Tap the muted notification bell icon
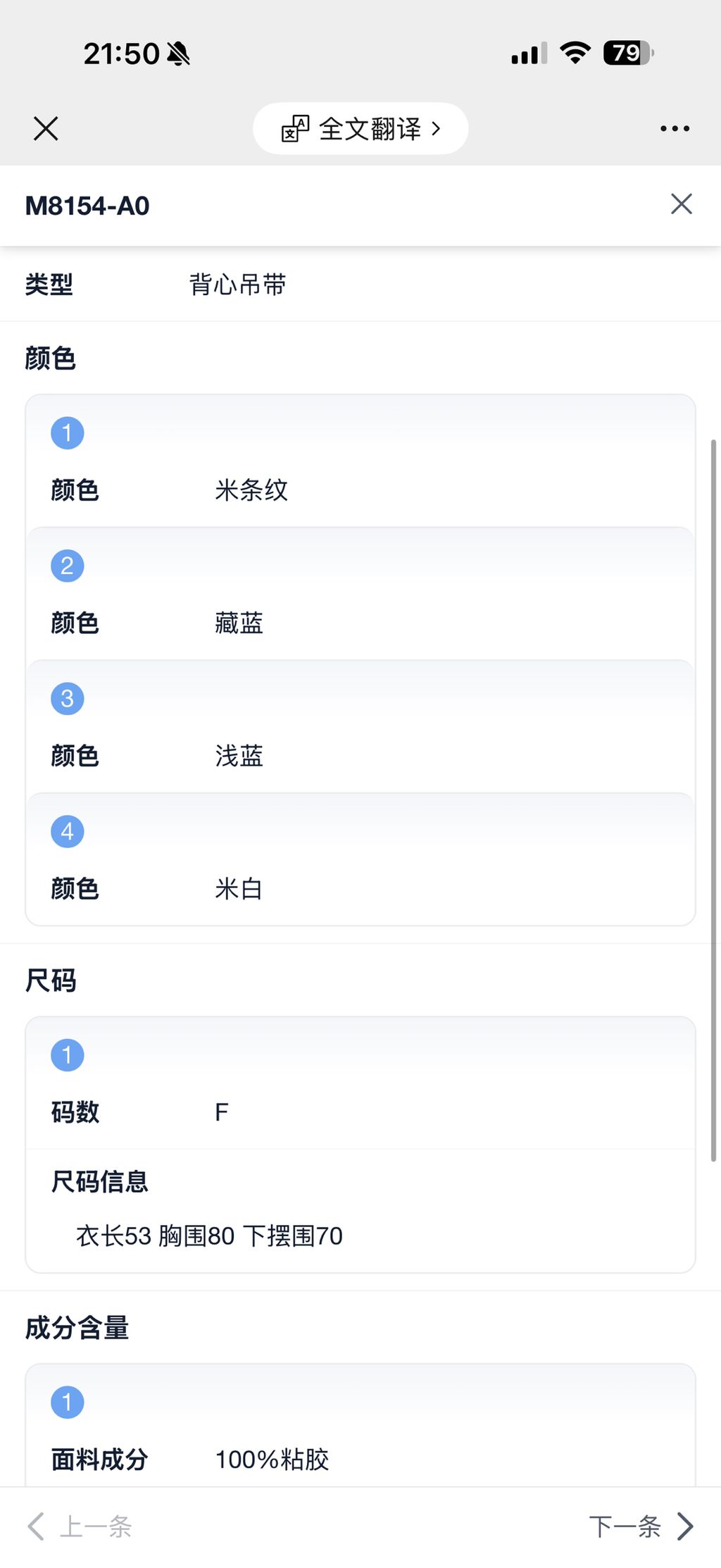The width and height of the screenshot is (721, 1568). pyautogui.click(x=177, y=54)
